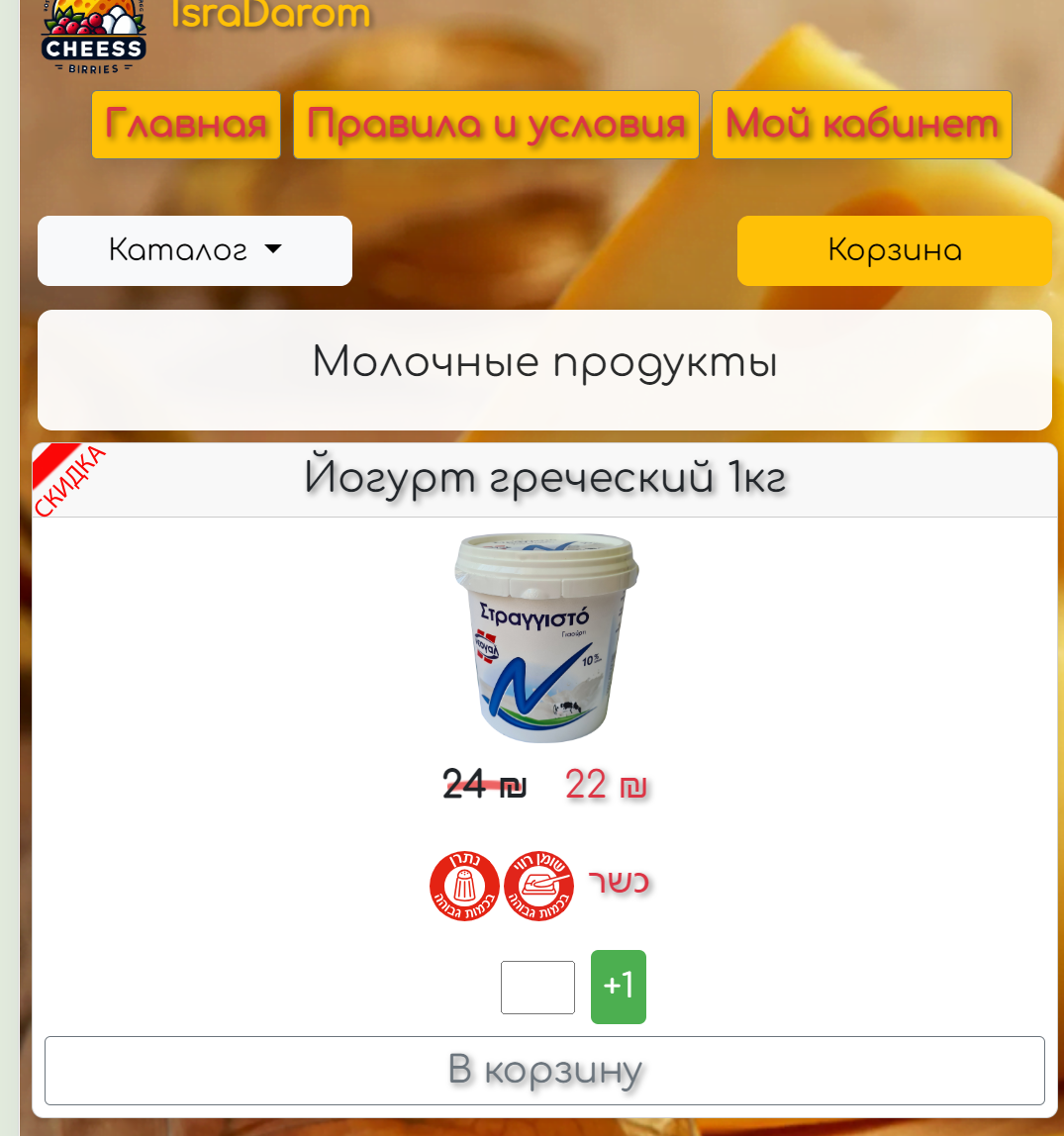
Task: Expand the Каталог dropdown
Action: tap(195, 250)
